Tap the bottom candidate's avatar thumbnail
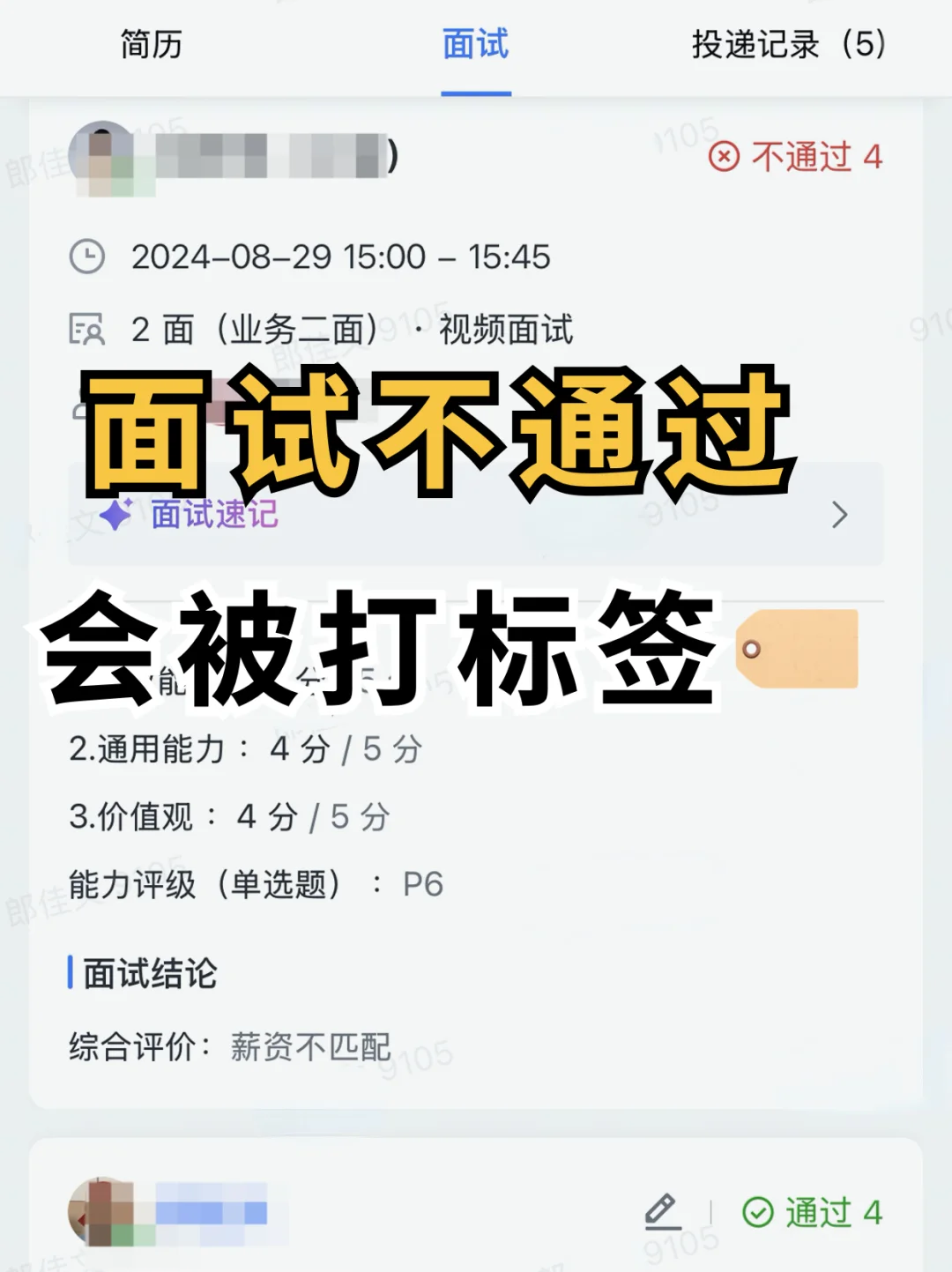Image resolution: width=952 pixels, height=1272 pixels. [x=100, y=1210]
